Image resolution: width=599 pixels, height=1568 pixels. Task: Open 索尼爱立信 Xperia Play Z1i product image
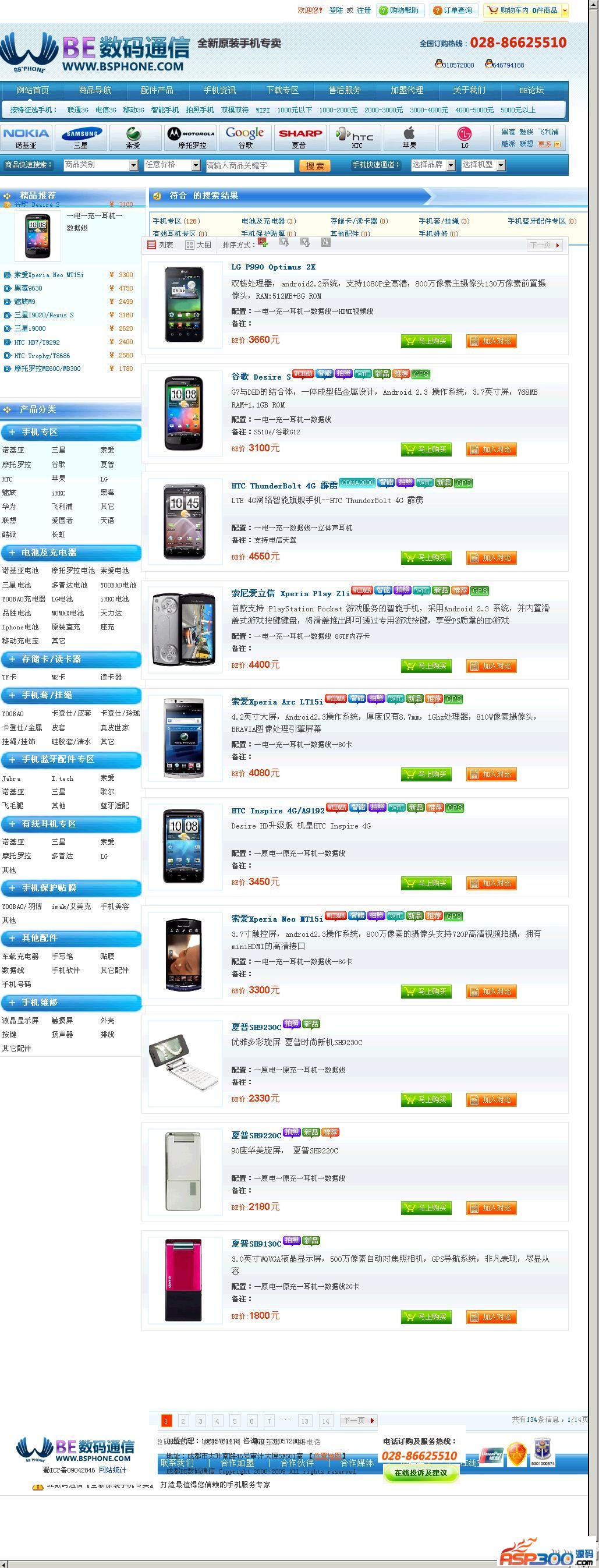[x=184, y=629]
